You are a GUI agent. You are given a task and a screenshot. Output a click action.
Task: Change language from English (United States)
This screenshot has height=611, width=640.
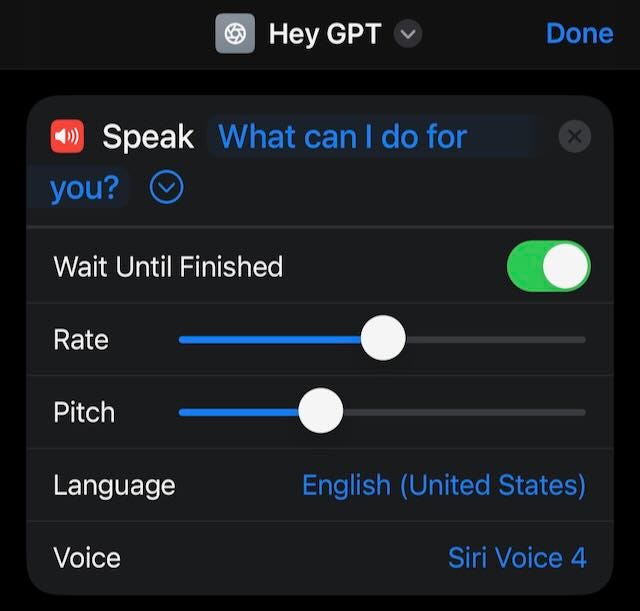(x=443, y=485)
